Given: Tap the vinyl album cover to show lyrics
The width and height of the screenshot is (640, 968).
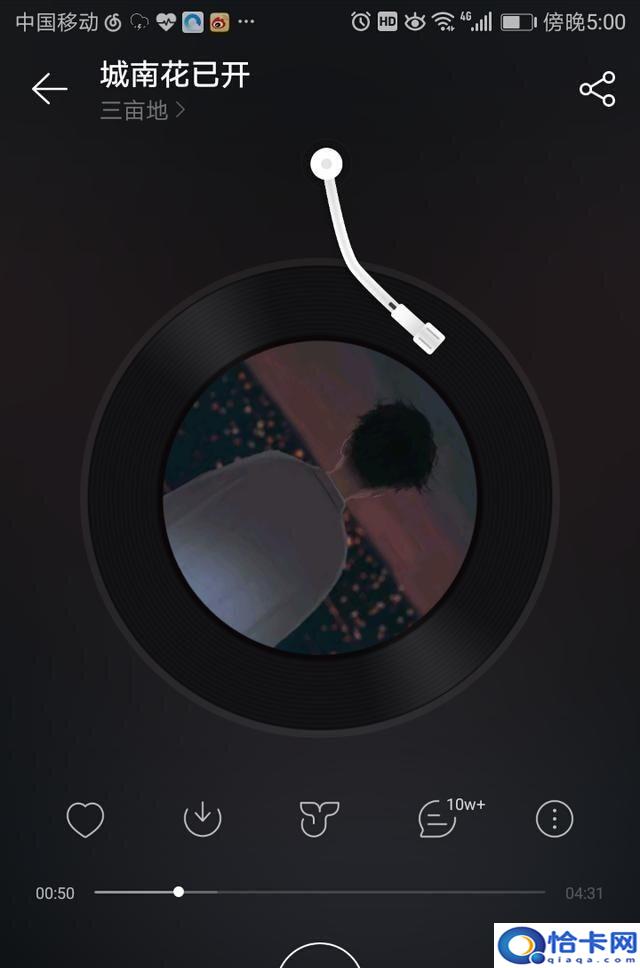Looking at the screenshot, I should pyautogui.click(x=320, y=498).
